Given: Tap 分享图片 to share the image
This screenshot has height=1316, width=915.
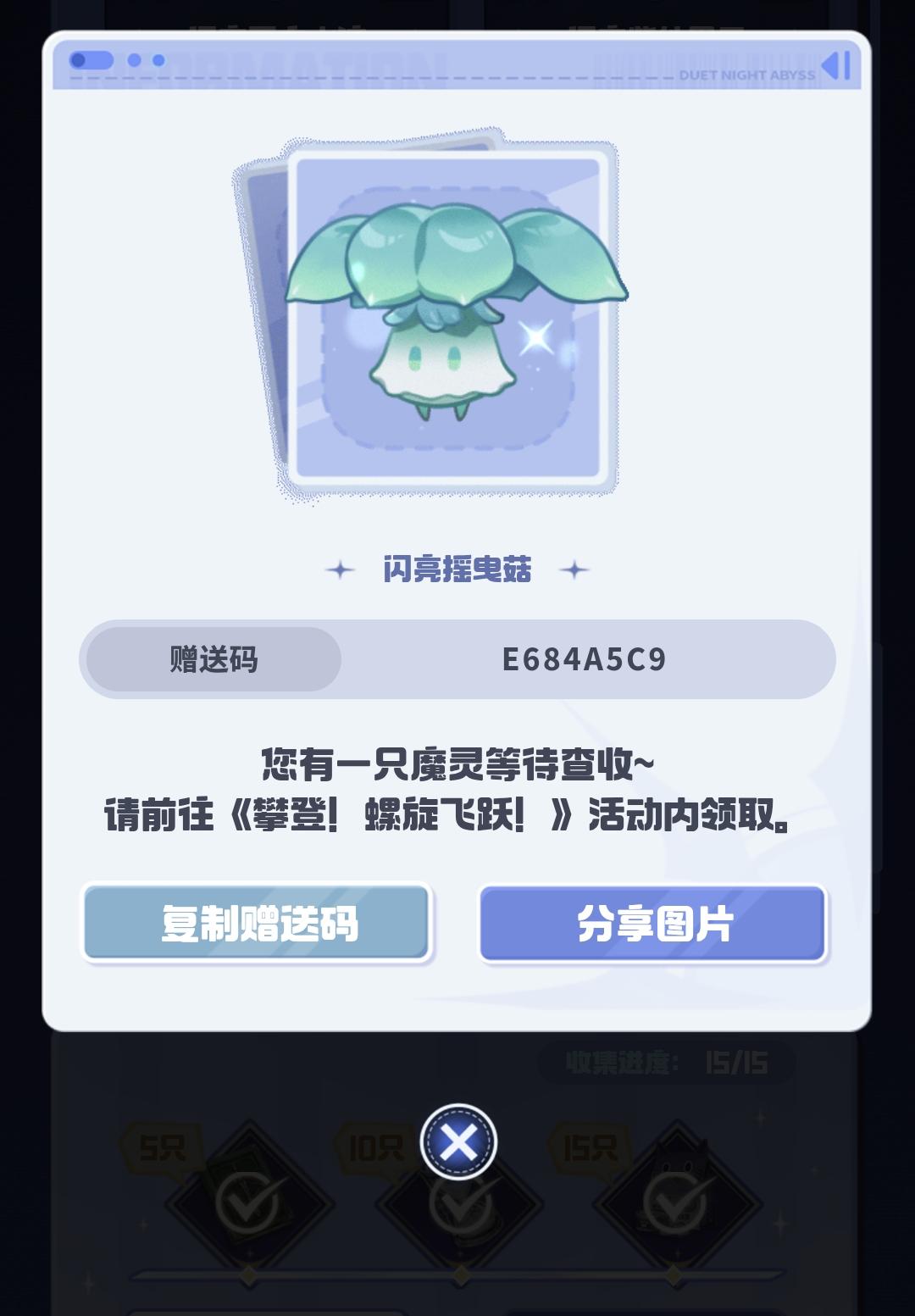Looking at the screenshot, I should pos(652,923).
